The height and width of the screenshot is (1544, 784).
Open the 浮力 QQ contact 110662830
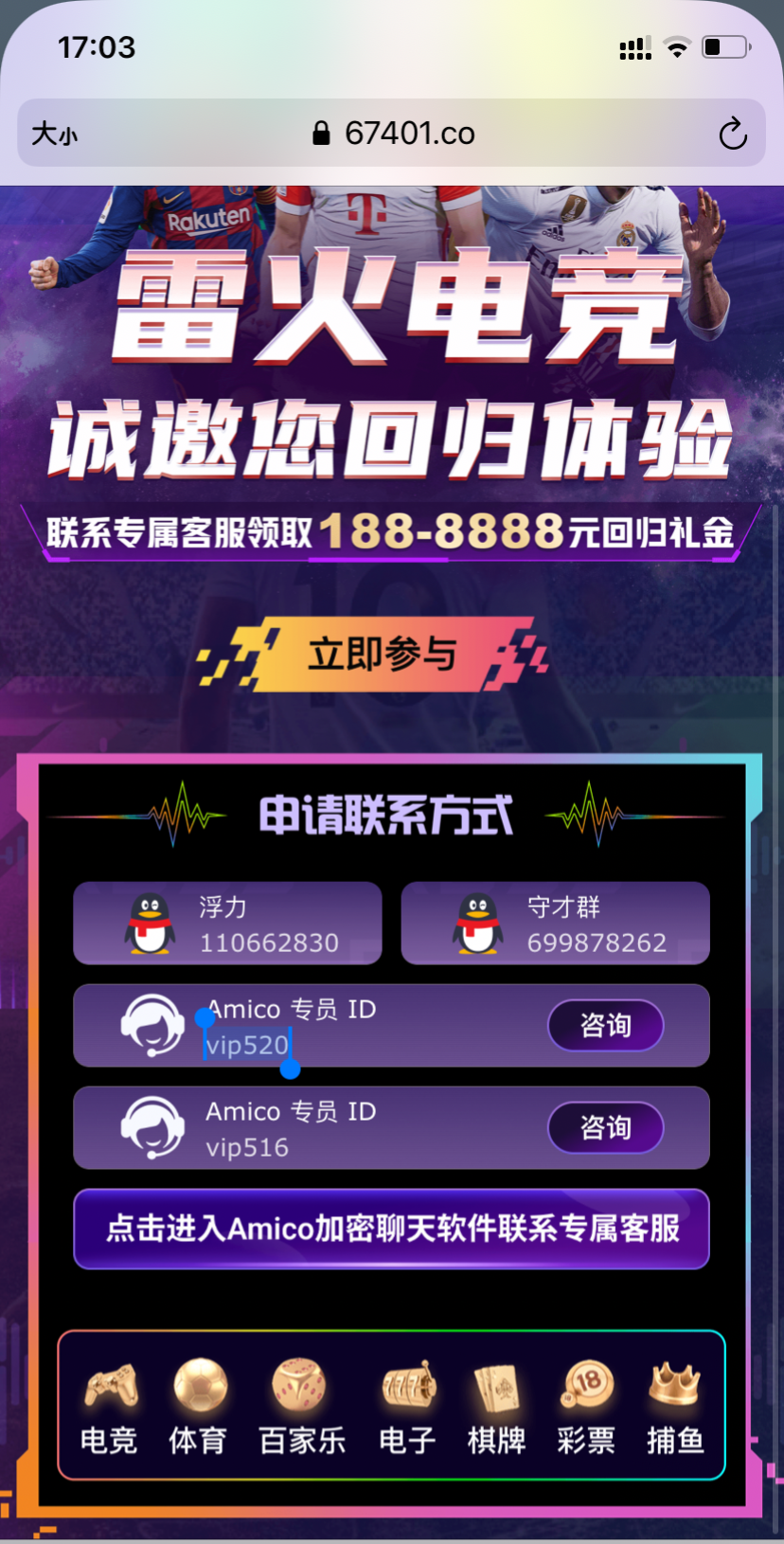click(x=228, y=924)
